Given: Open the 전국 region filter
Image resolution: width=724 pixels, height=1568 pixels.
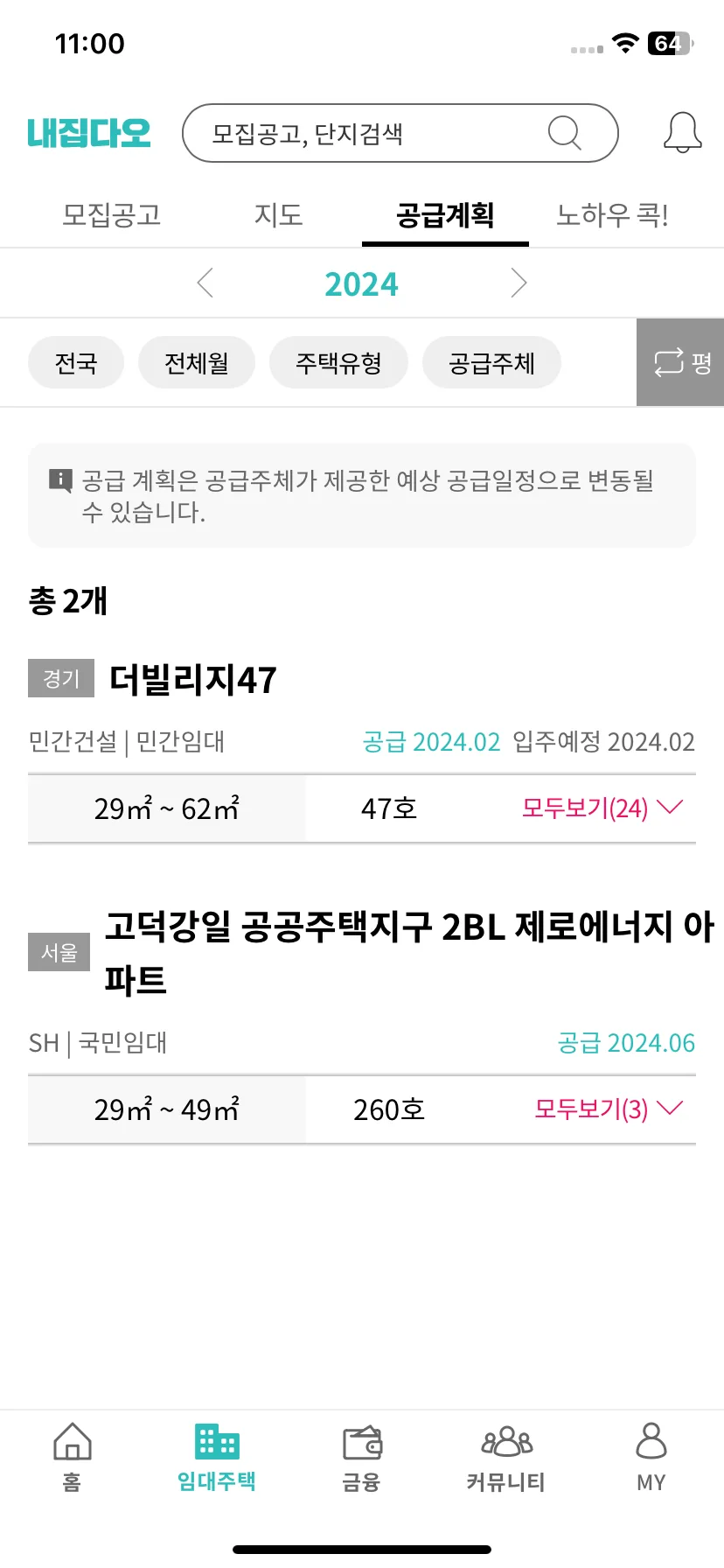Looking at the screenshot, I should click(x=76, y=362).
